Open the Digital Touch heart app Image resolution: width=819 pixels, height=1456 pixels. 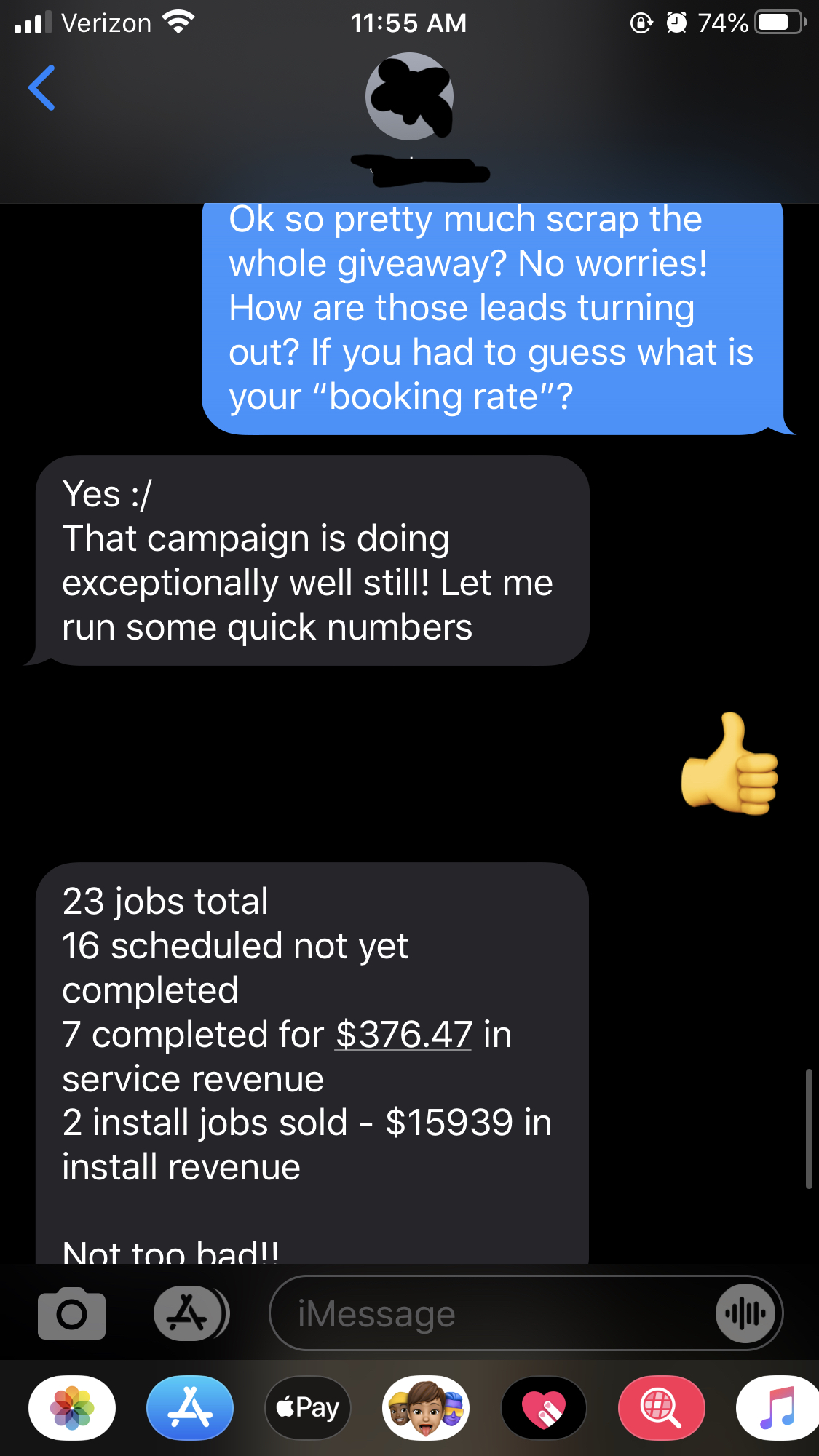(544, 1408)
